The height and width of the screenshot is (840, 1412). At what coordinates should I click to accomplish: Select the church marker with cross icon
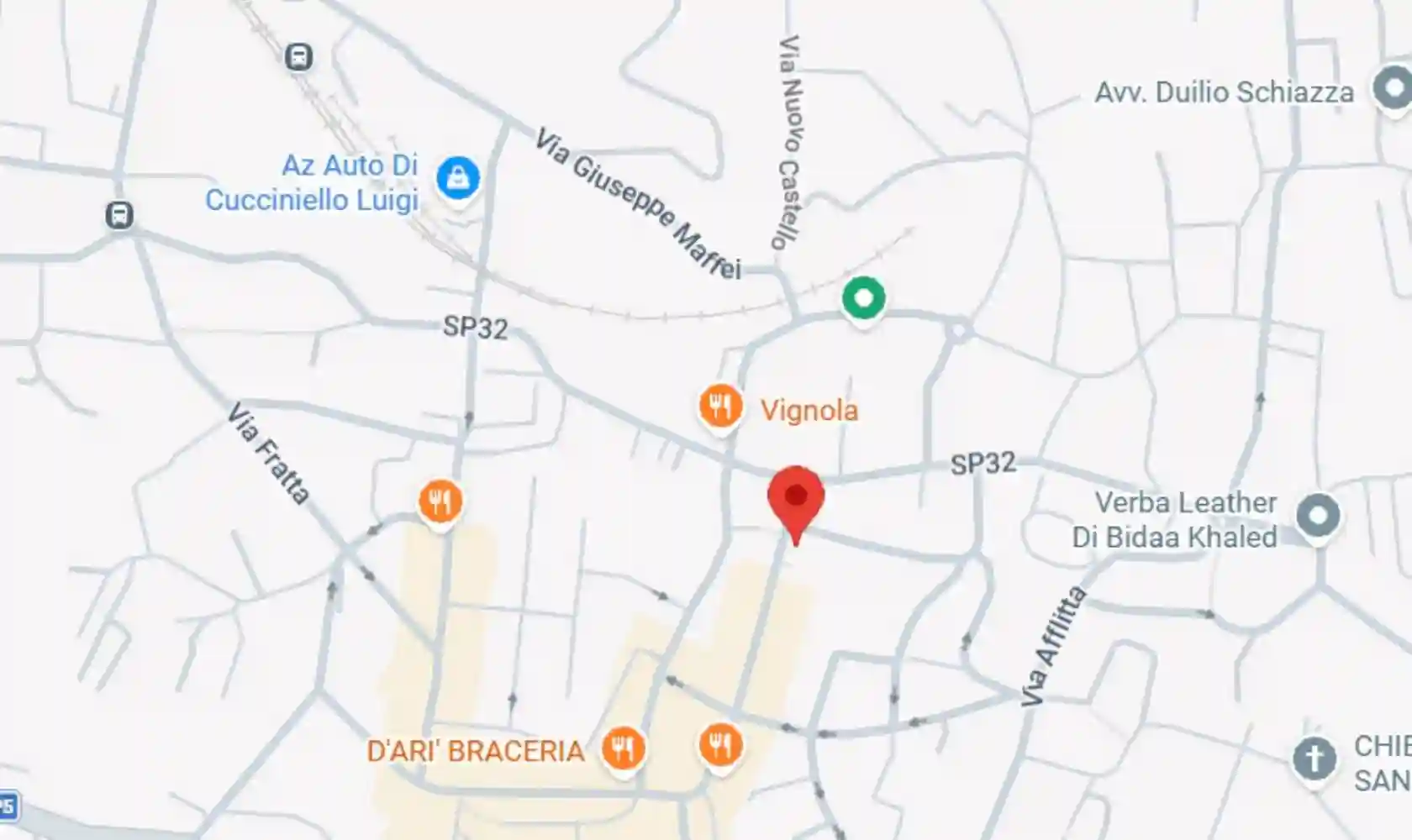click(1314, 759)
